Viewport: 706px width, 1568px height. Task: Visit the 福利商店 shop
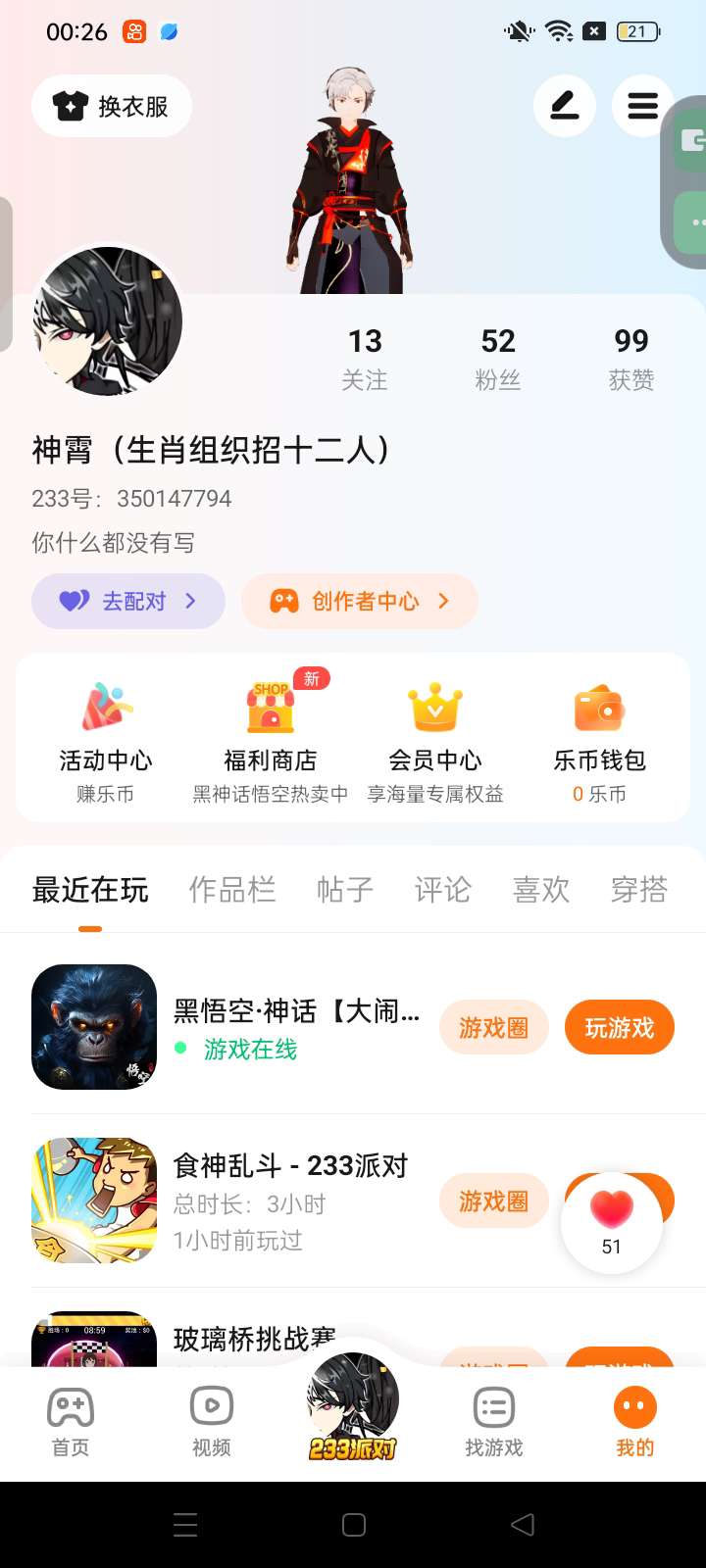point(271,741)
